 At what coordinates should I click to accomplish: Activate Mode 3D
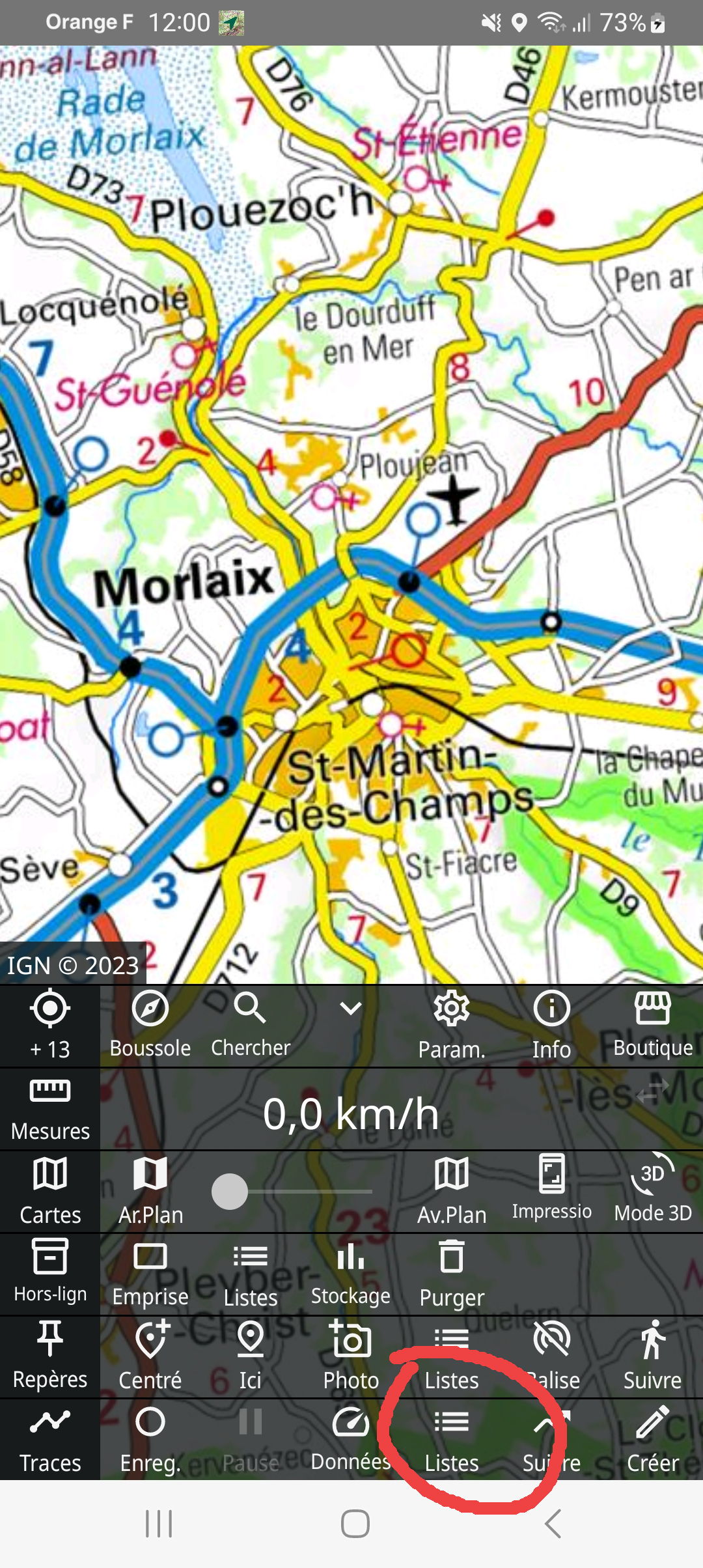652,1191
